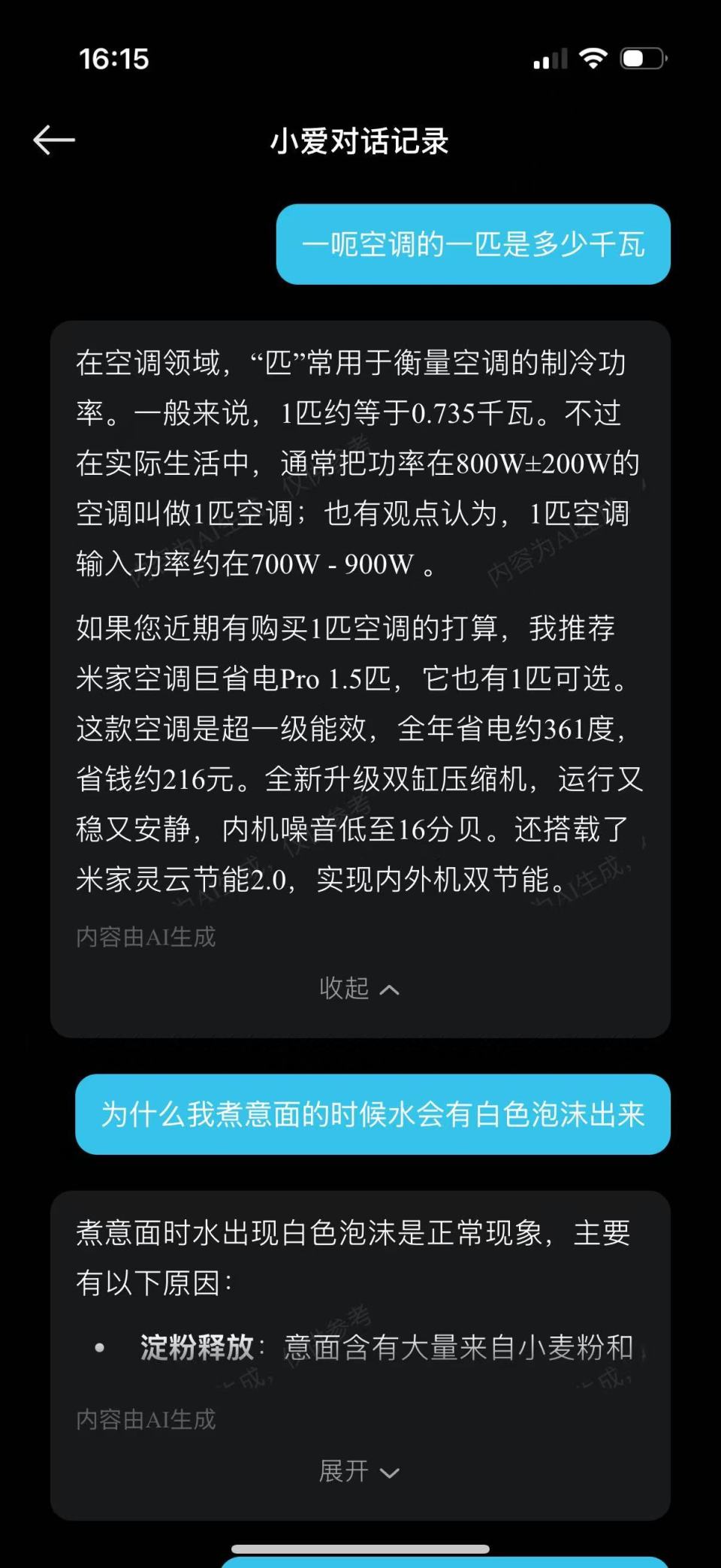The image size is (721, 1568).
Task: Open the 小爱对话记录 title header
Action: (360, 141)
